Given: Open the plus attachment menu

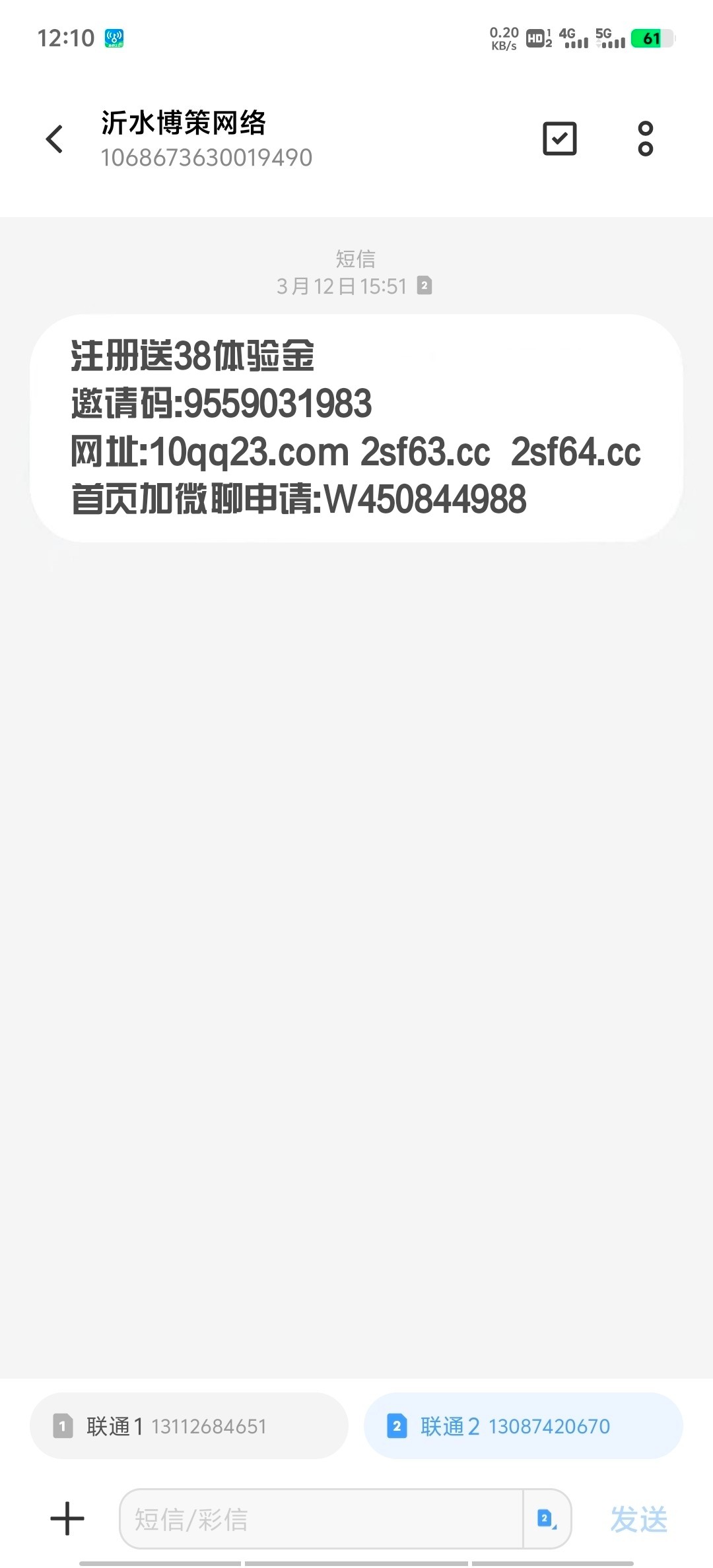Looking at the screenshot, I should pos(67,1519).
